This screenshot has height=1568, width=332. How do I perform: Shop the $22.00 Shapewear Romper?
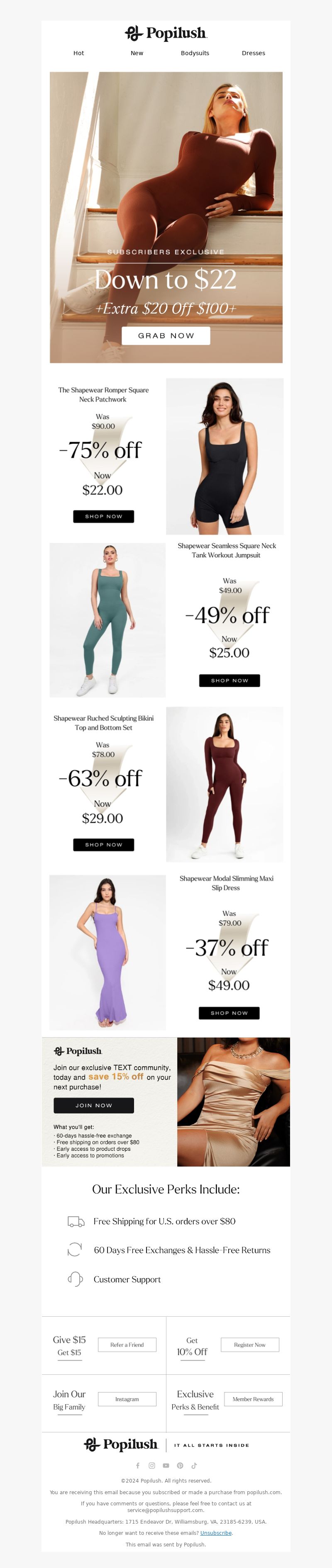click(x=104, y=516)
